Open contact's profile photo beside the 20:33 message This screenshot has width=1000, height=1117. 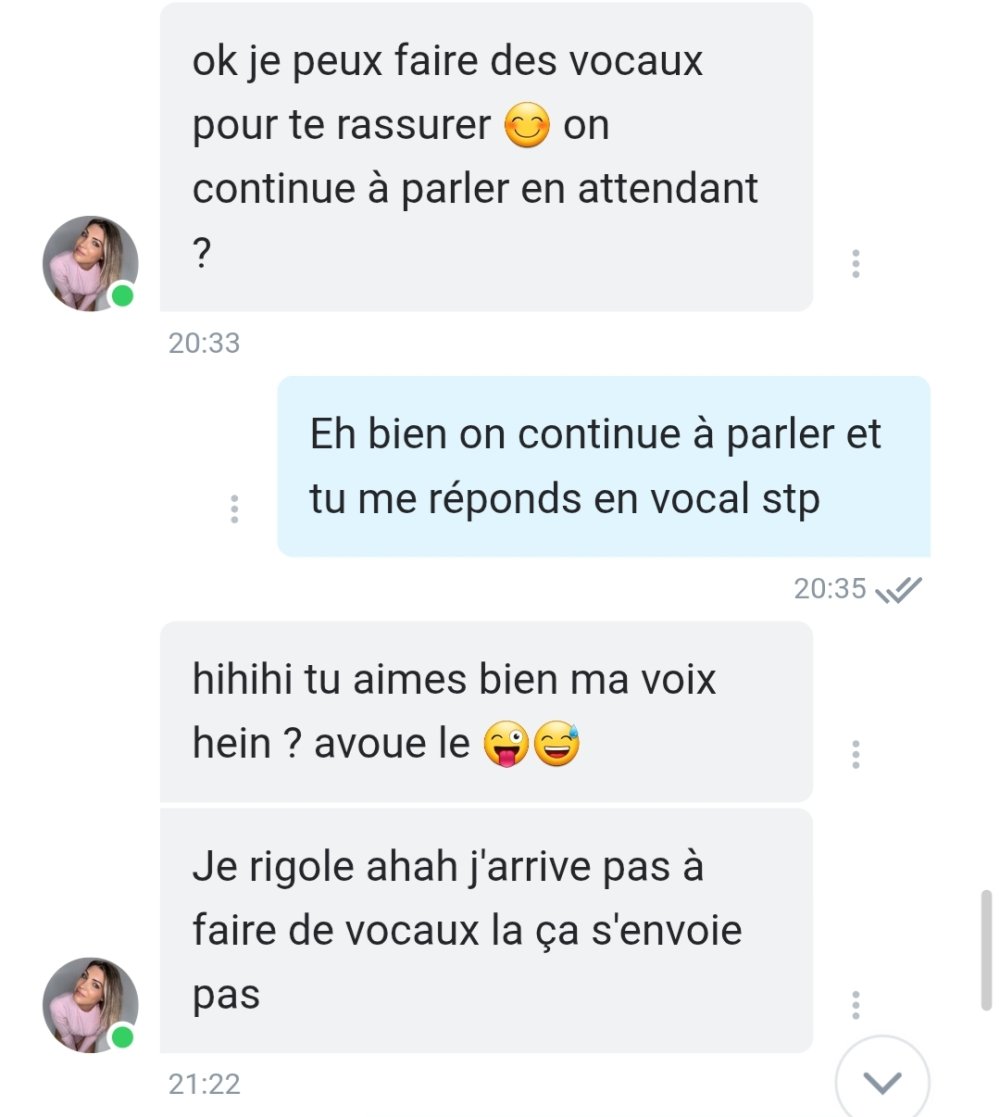point(90,263)
